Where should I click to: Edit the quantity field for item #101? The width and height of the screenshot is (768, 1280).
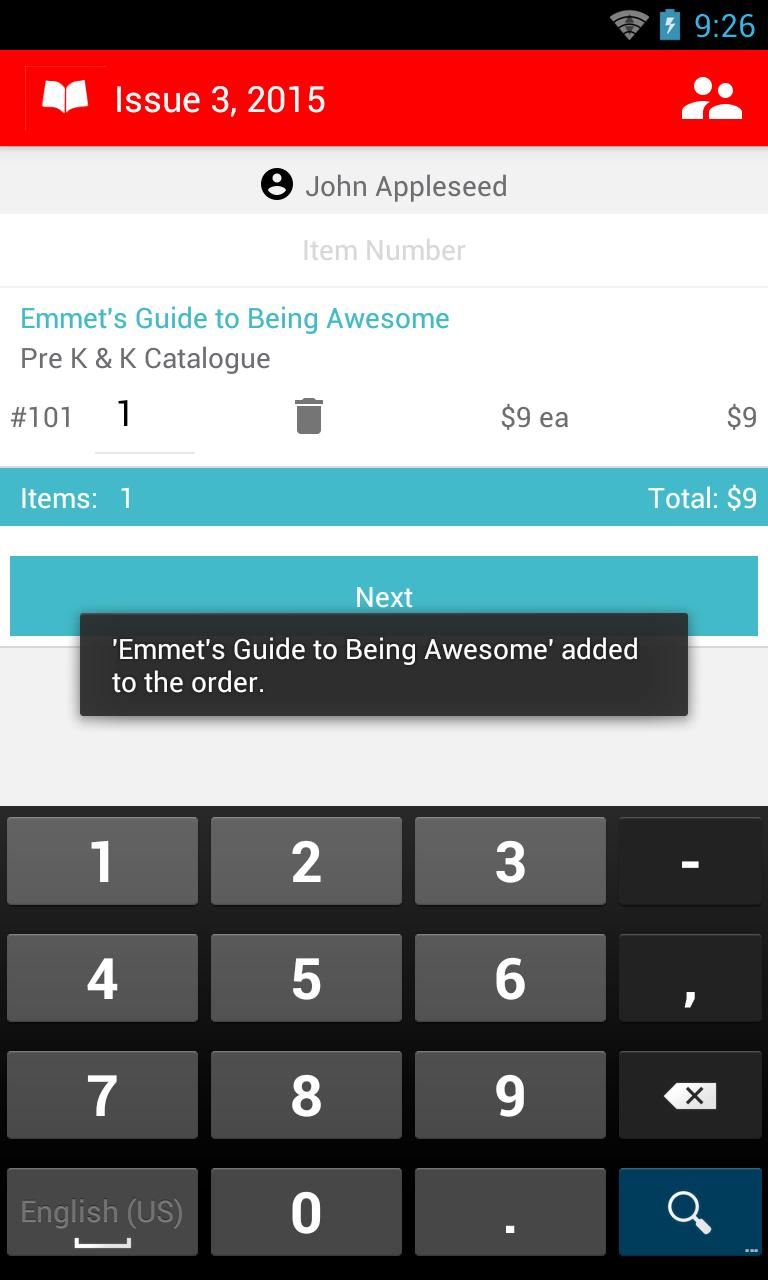(144, 416)
